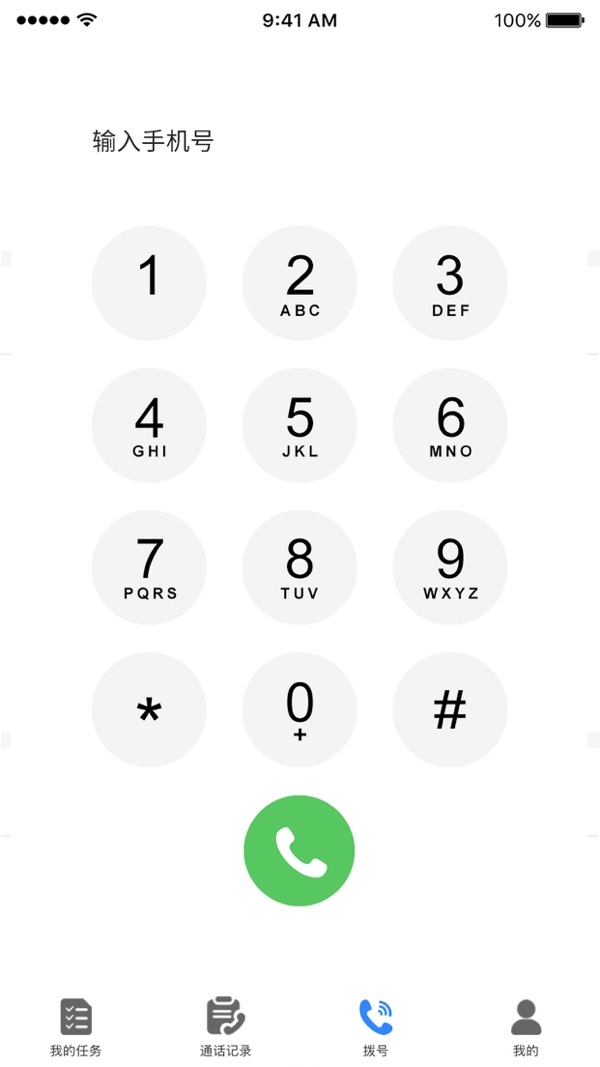The width and height of the screenshot is (600, 1067).
Task: Enter the 4 GHI key
Action: tap(149, 425)
